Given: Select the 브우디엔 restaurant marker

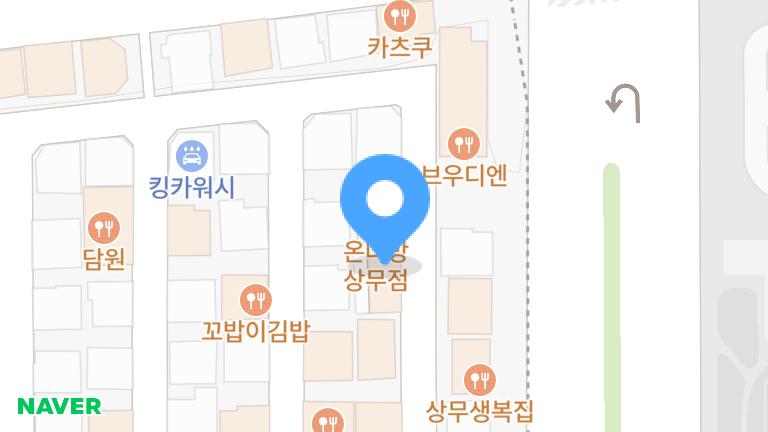Looking at the screenshot, I should click(463, 144).
